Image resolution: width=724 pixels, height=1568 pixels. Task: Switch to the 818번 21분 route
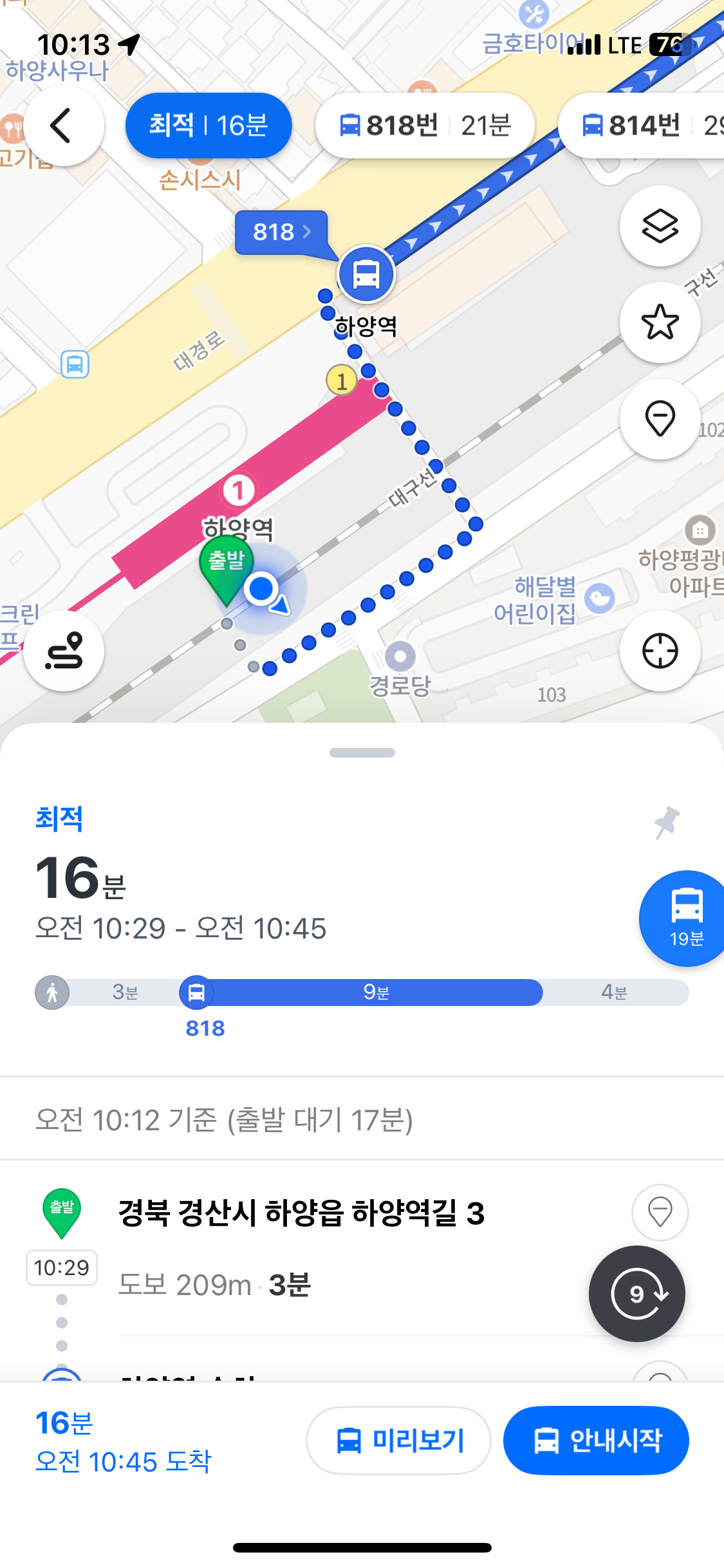[x=425, y=126]
